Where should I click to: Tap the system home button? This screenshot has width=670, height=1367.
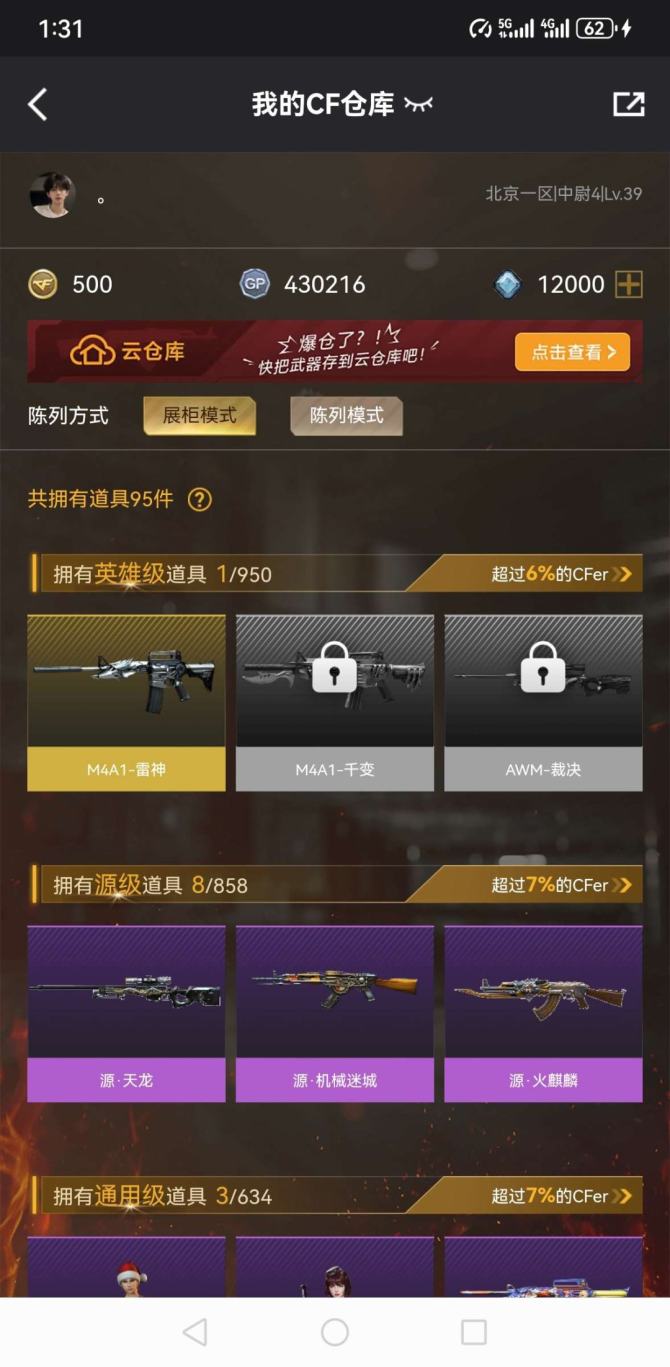pos(335,1332)
